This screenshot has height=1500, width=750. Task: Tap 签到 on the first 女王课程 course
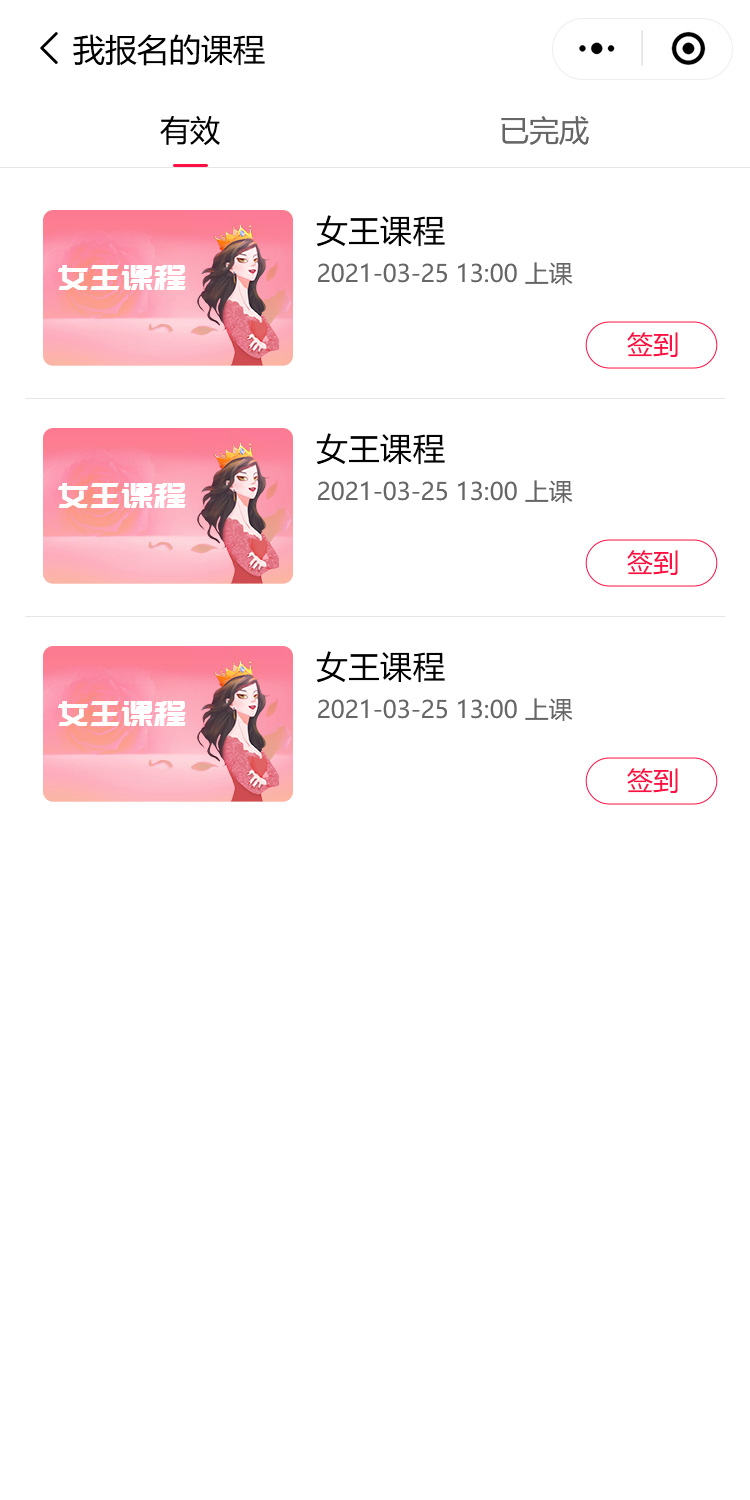651,345
